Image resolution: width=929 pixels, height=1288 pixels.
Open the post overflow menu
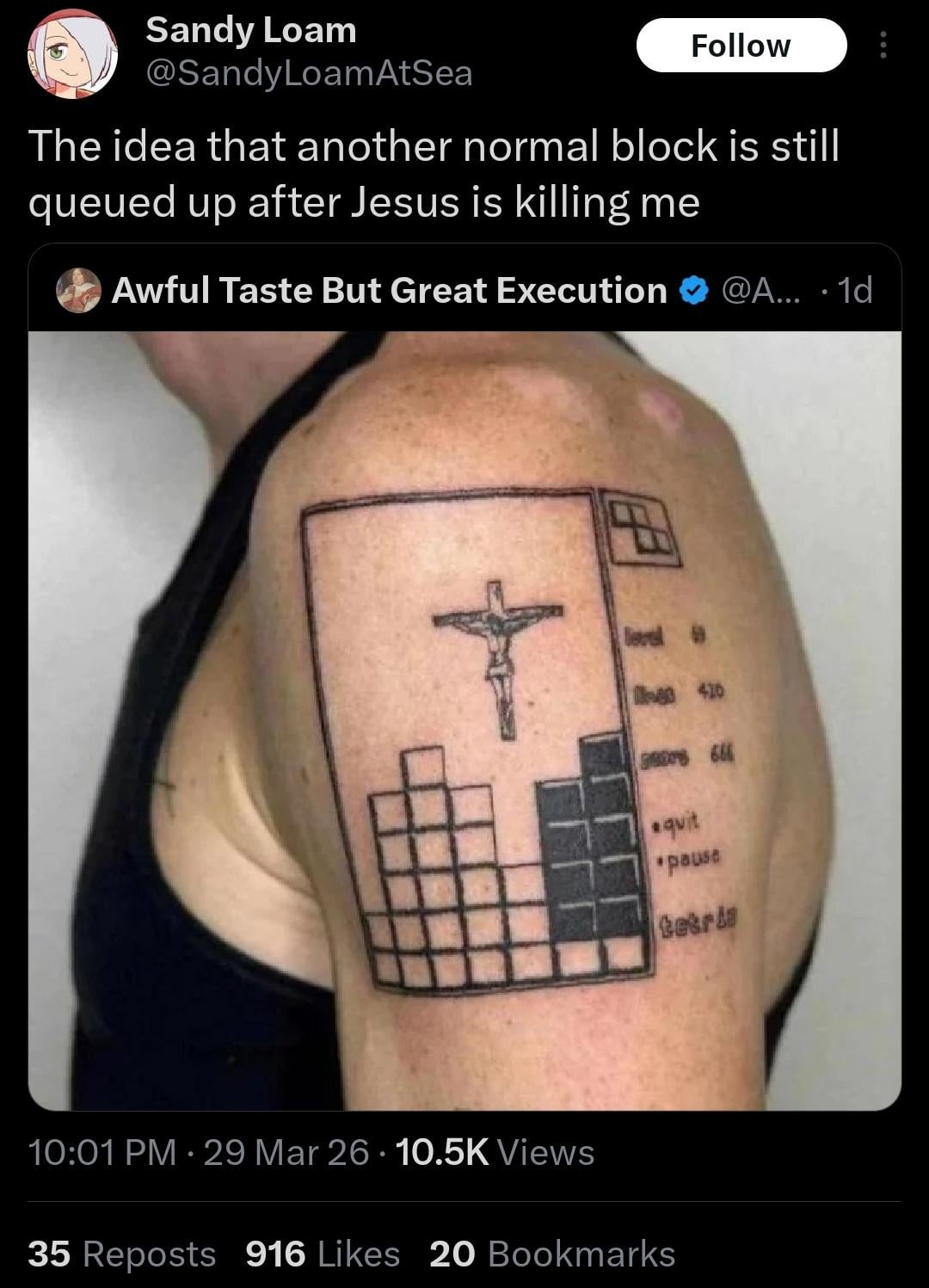pos(883,46)
